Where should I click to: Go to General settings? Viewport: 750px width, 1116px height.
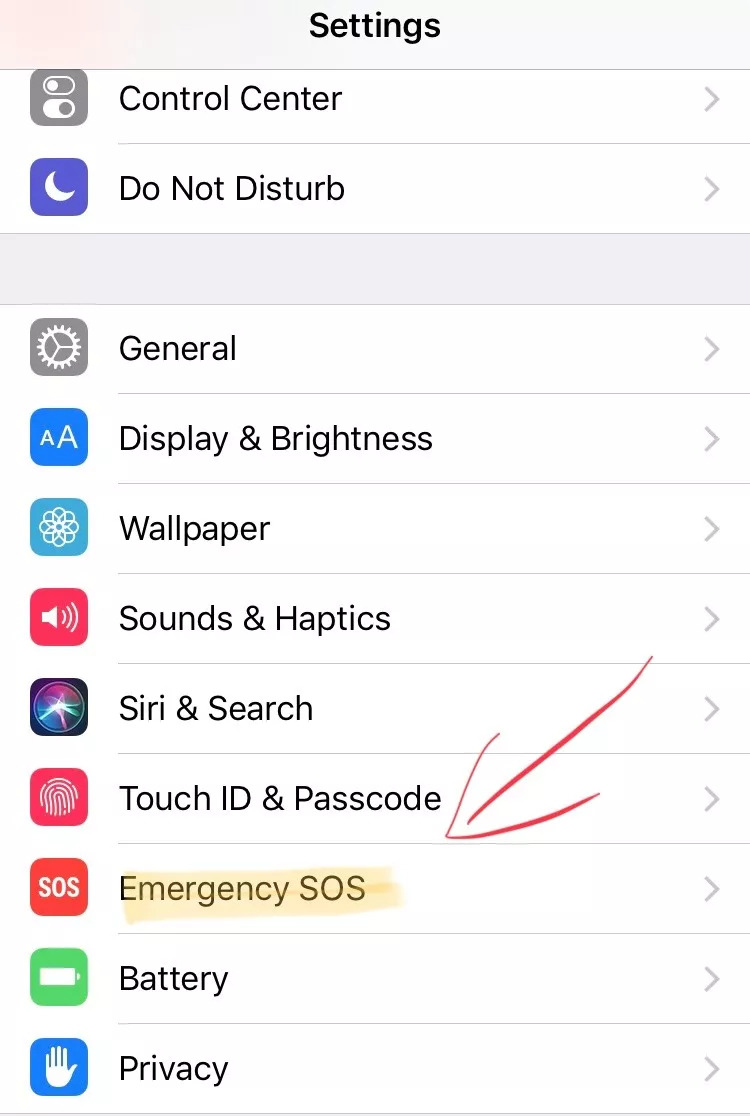pos(178,349)
